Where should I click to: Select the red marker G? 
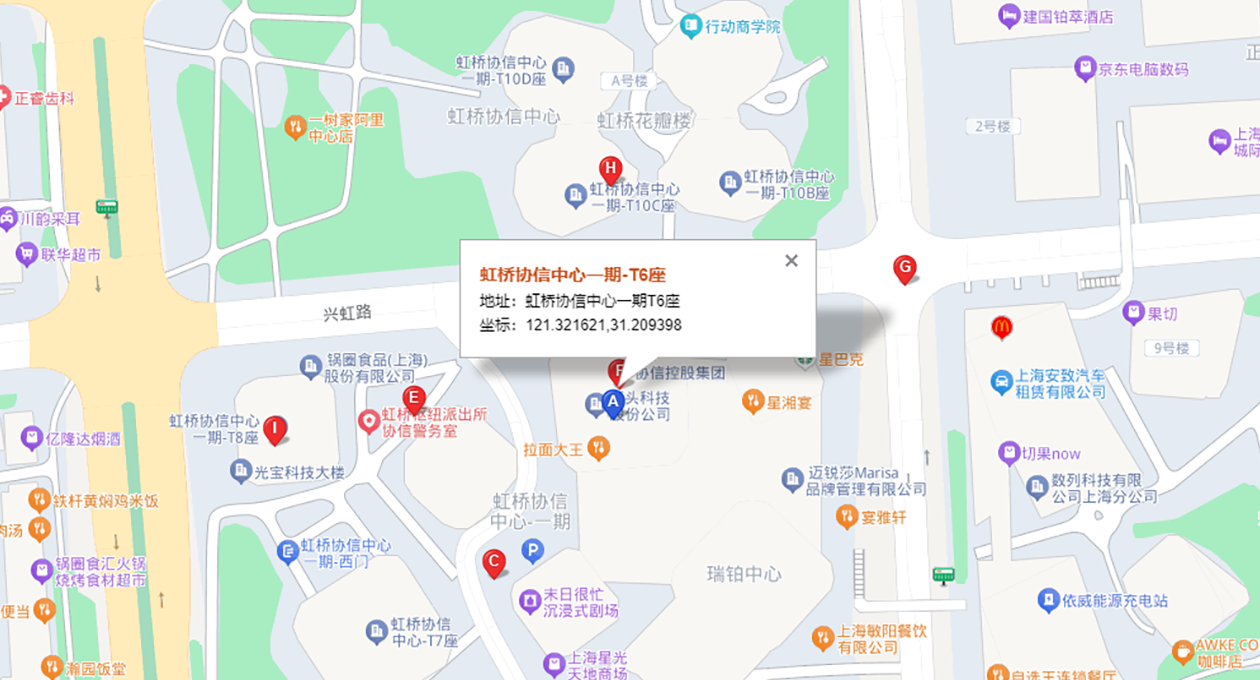[x=904, y=268]
